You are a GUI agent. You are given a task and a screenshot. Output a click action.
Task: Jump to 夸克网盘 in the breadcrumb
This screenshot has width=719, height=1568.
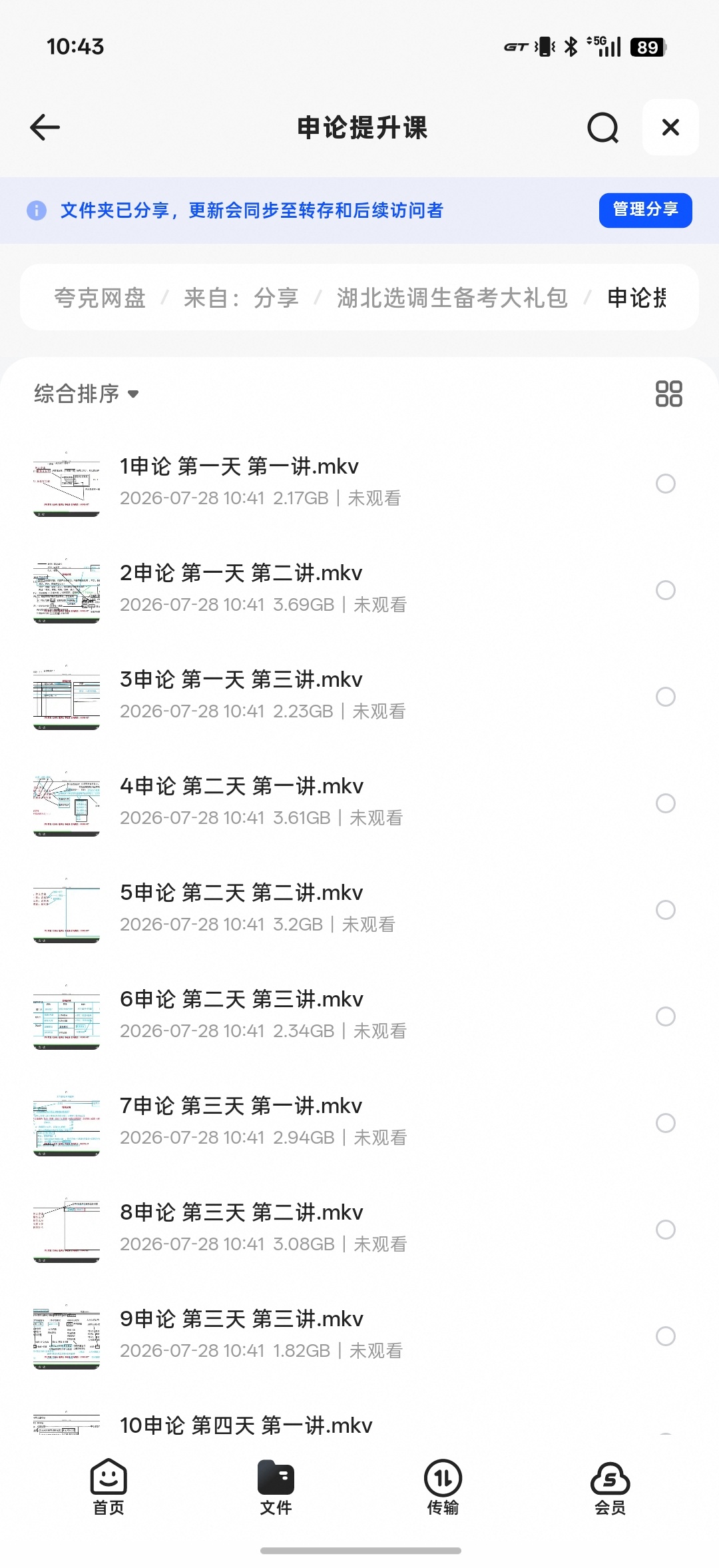point(100,298)
